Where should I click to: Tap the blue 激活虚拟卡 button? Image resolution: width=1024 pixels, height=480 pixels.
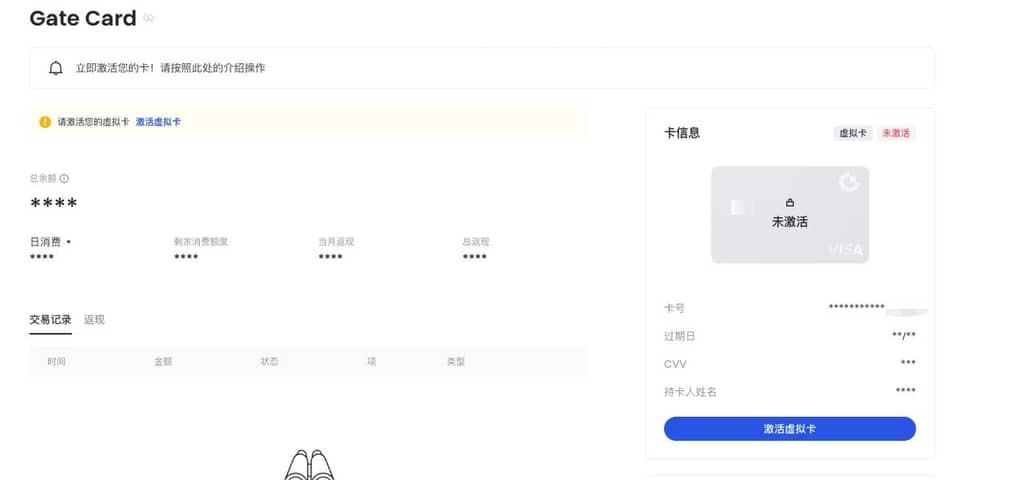point(789,429)
